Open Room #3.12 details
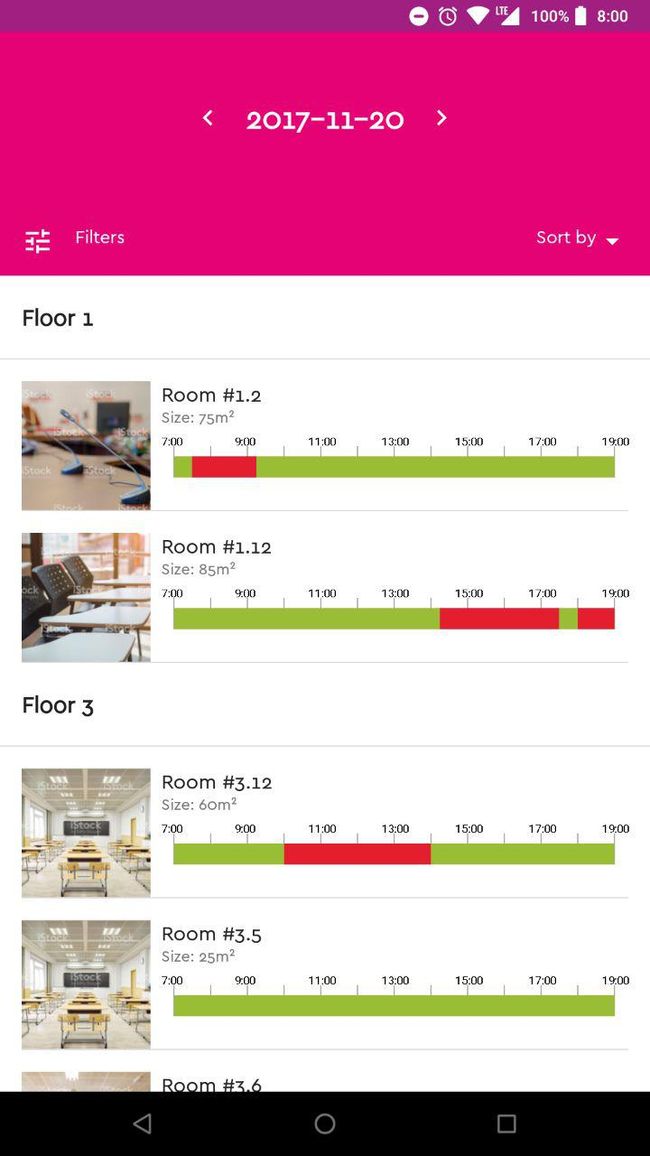 [325, 832]
